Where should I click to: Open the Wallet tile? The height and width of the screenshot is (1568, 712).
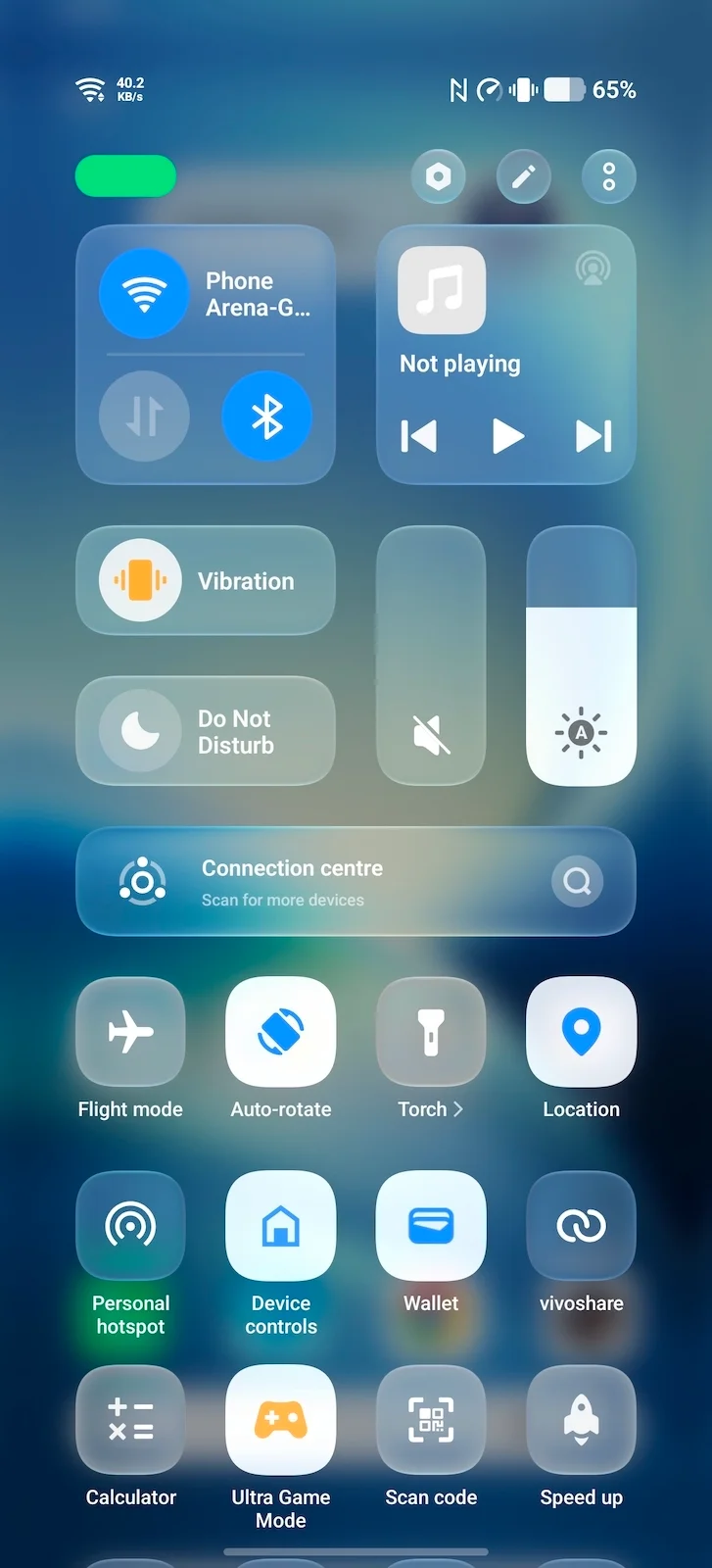point(431,1226)
